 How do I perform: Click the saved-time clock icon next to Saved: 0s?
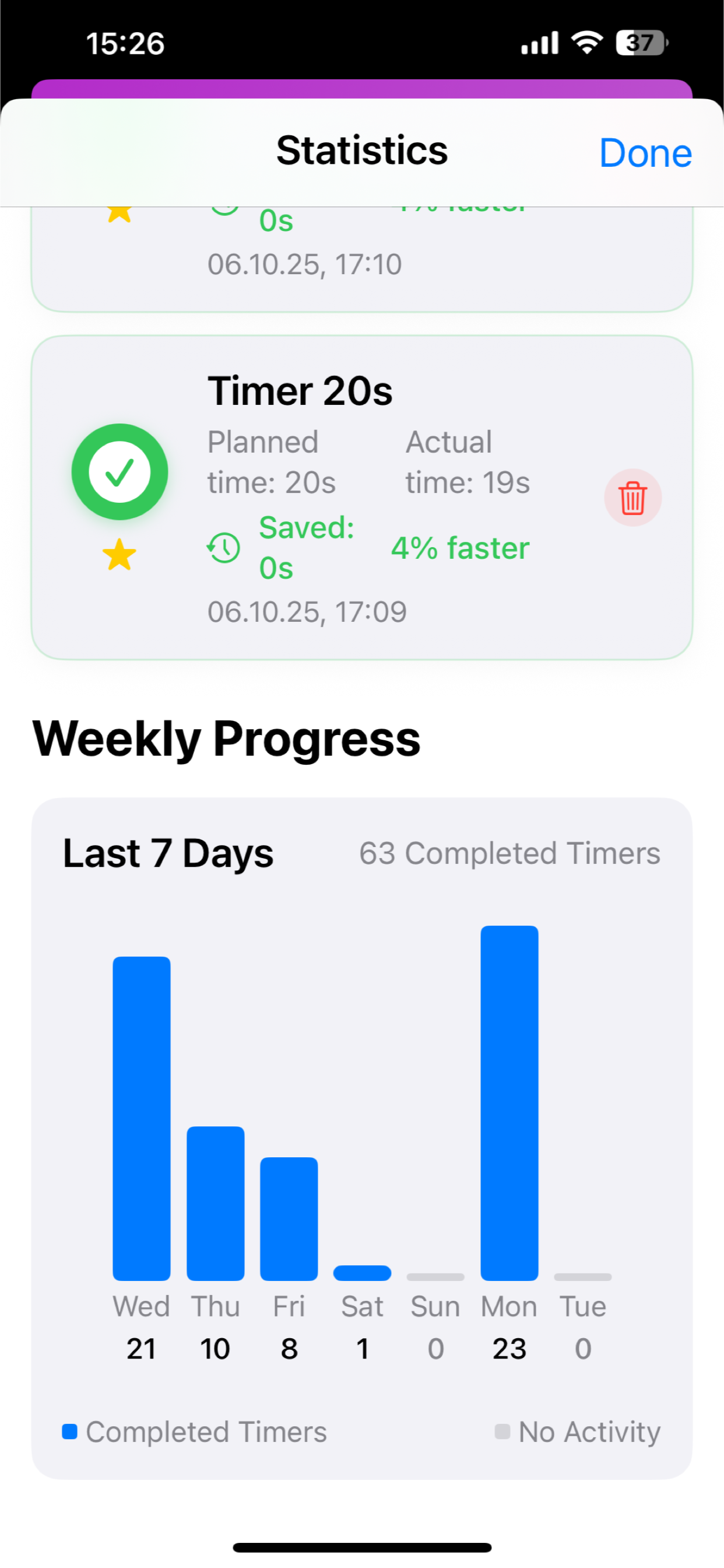tap(223, 547)
